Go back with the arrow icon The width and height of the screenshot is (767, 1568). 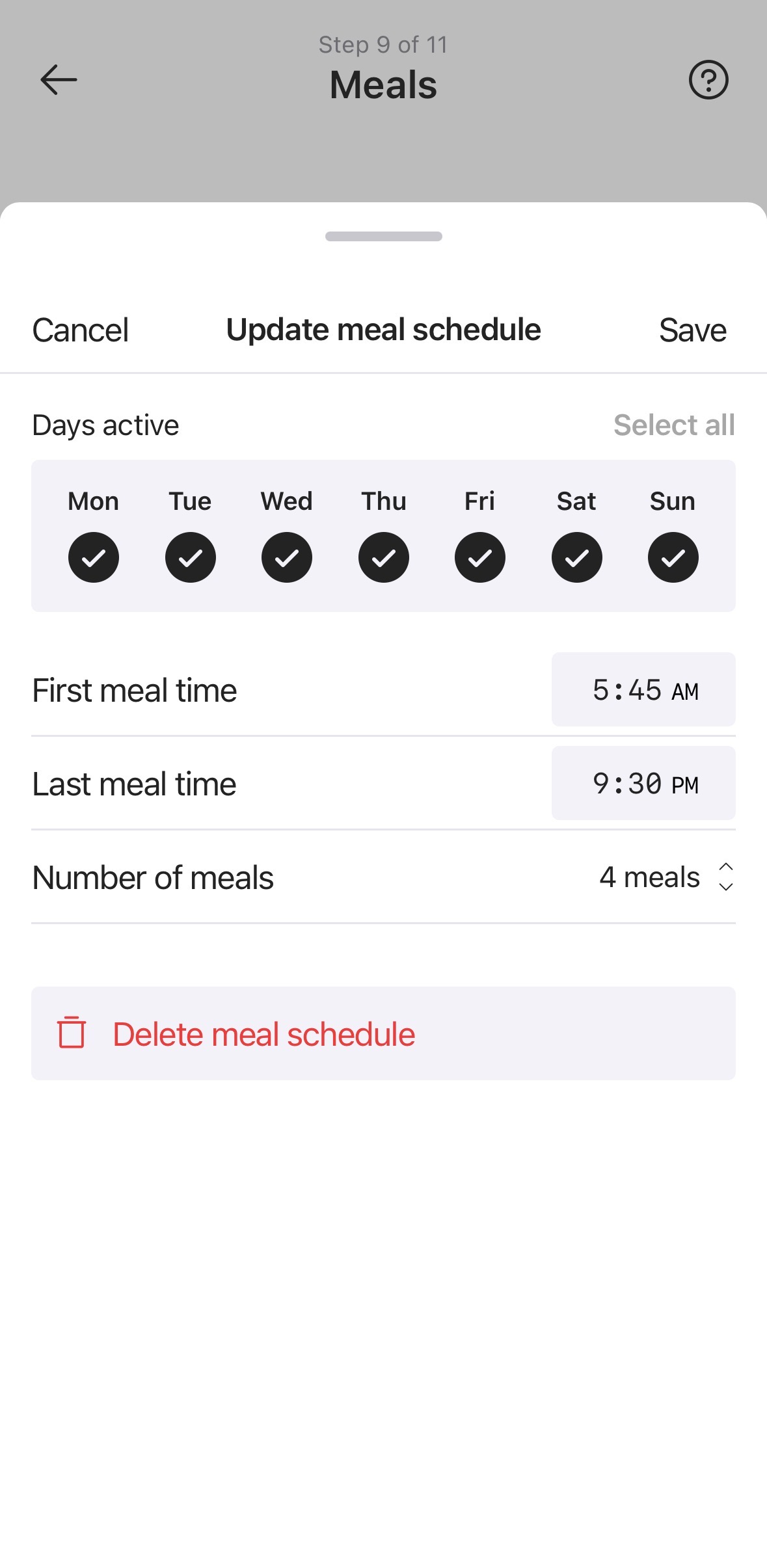(x=59, y=80)
